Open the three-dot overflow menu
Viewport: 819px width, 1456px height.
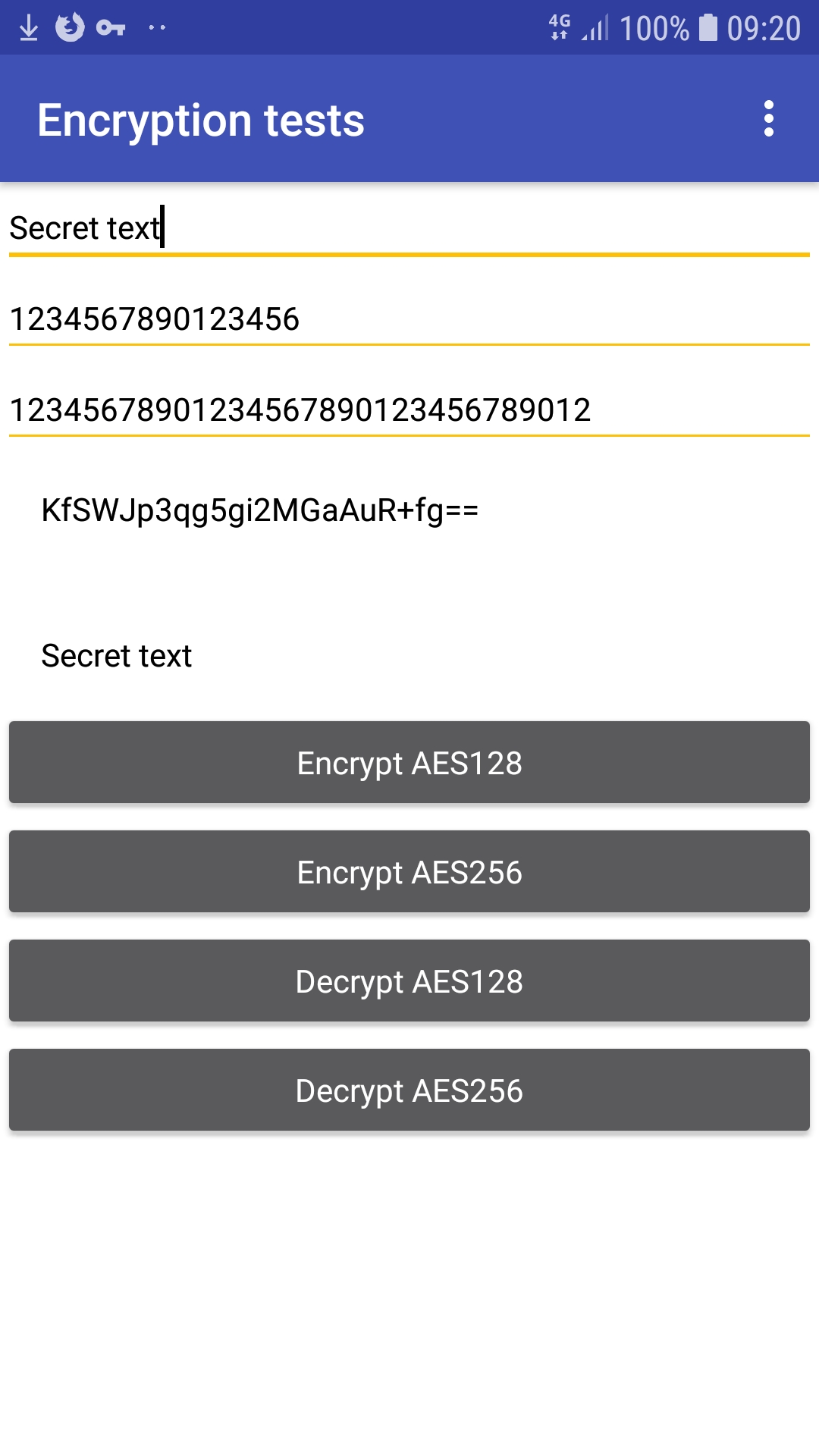click(768, 119)
